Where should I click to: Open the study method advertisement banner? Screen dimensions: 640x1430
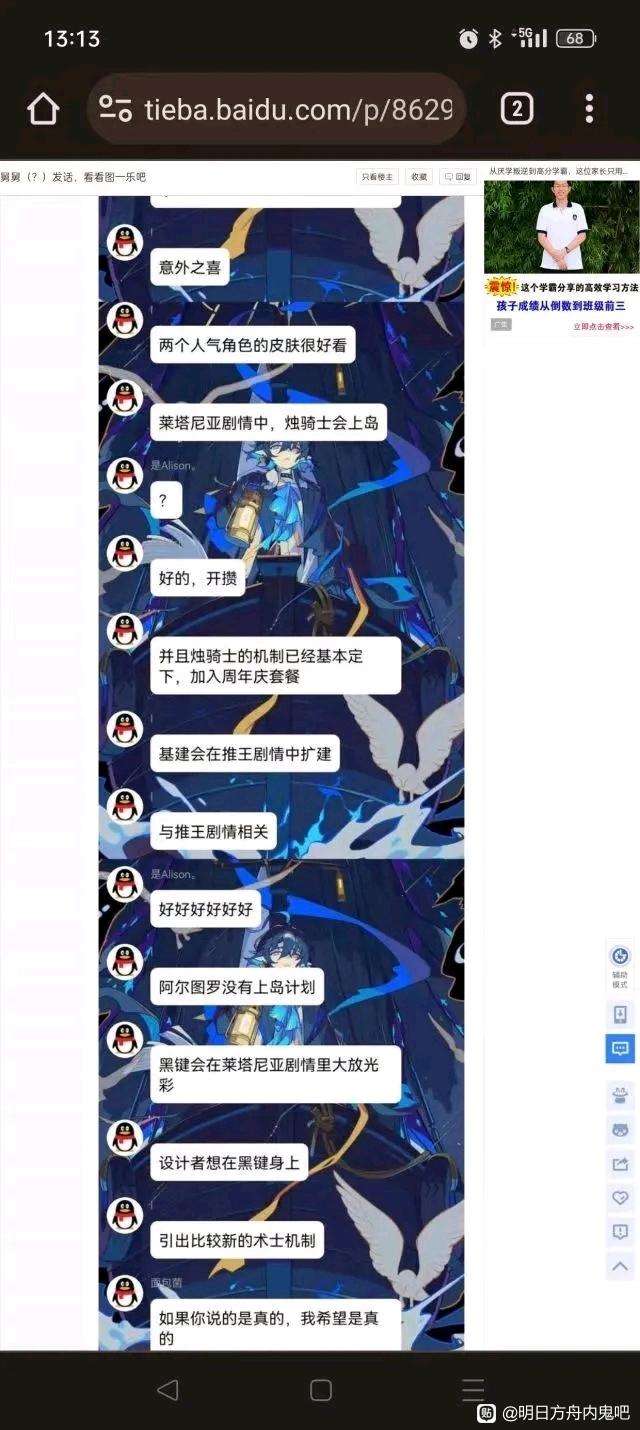coord(562,249)
